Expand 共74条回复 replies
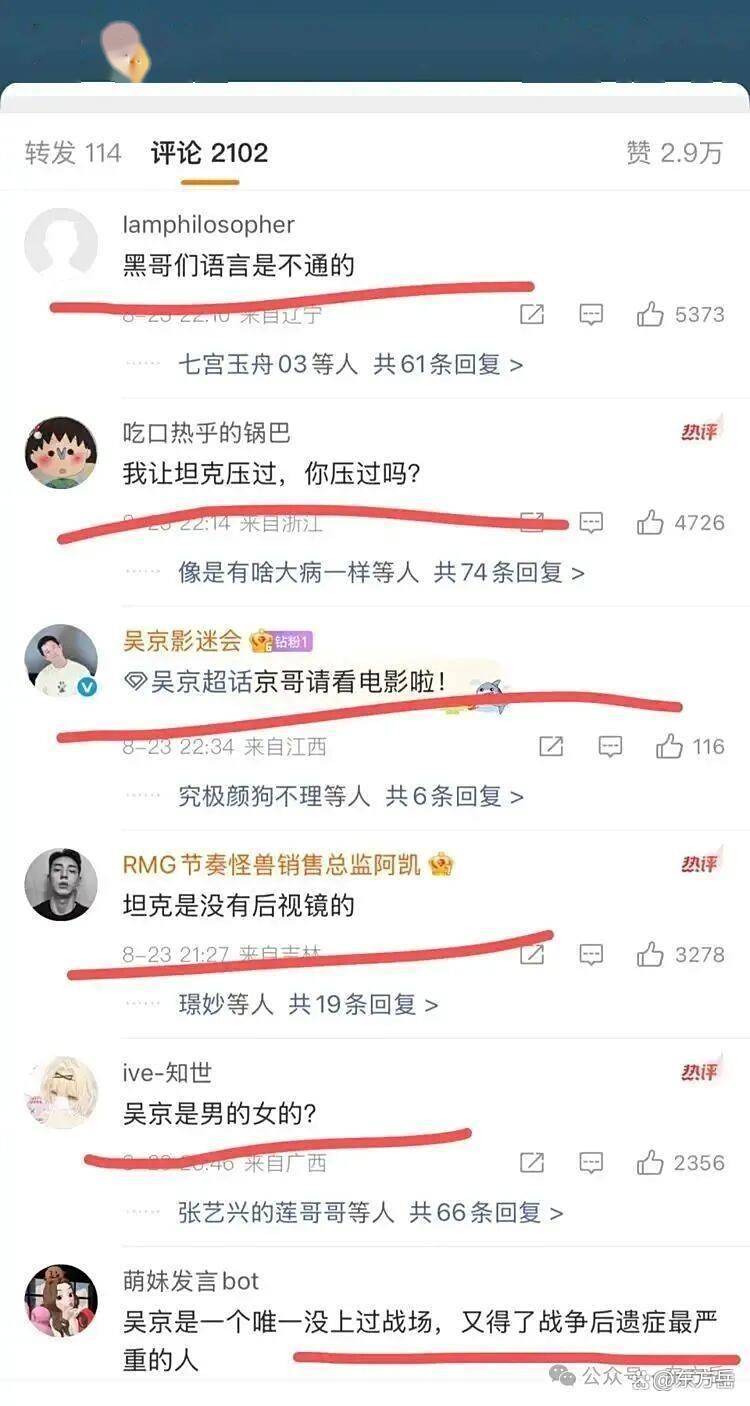Image resolution: width=750 pixels, height=1406 pixels. tap(509, 572)
